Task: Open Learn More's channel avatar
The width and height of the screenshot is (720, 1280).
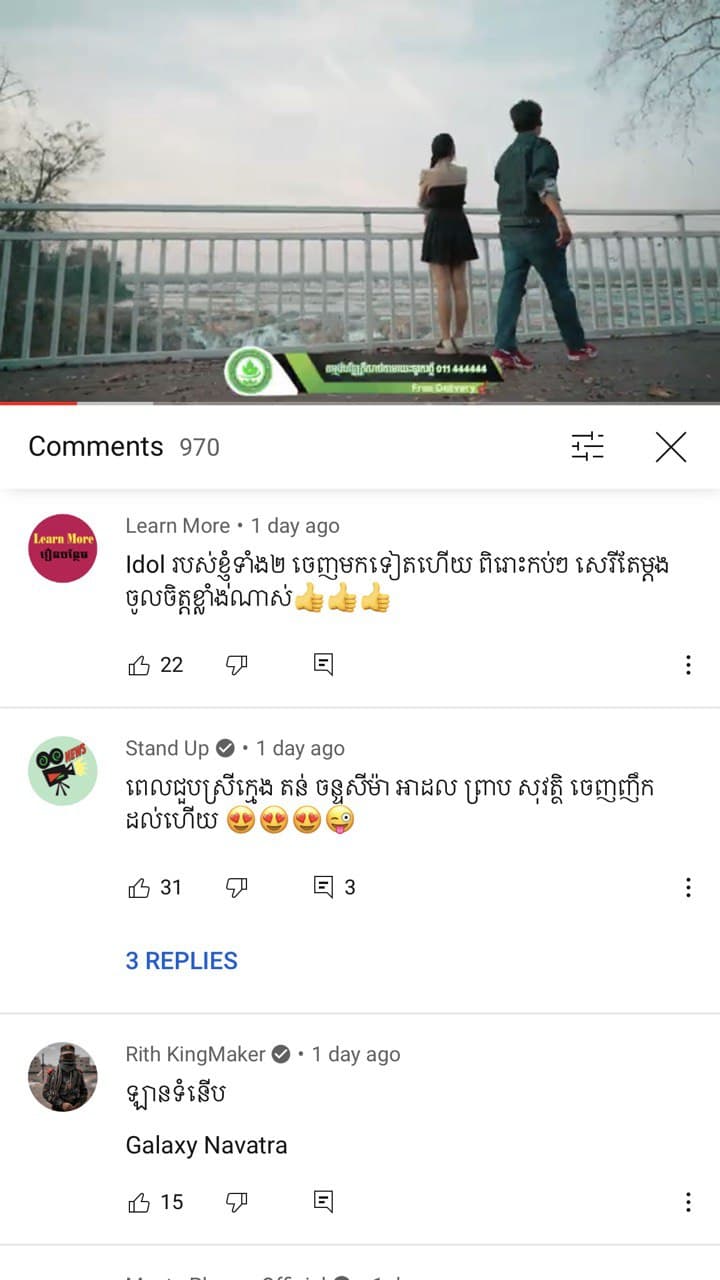Action: [x=62, y=548]
